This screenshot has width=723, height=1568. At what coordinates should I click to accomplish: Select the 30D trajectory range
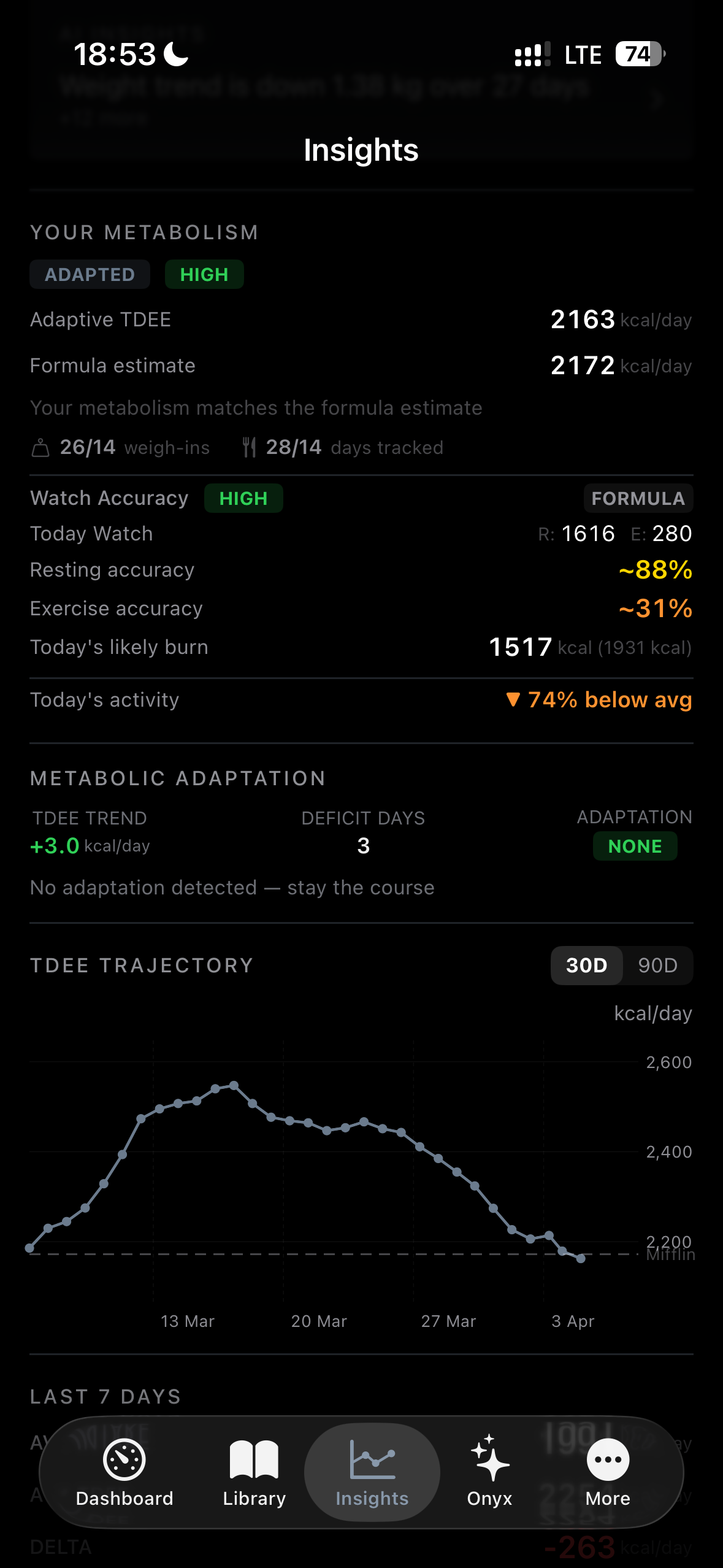[x=587, y=966]
